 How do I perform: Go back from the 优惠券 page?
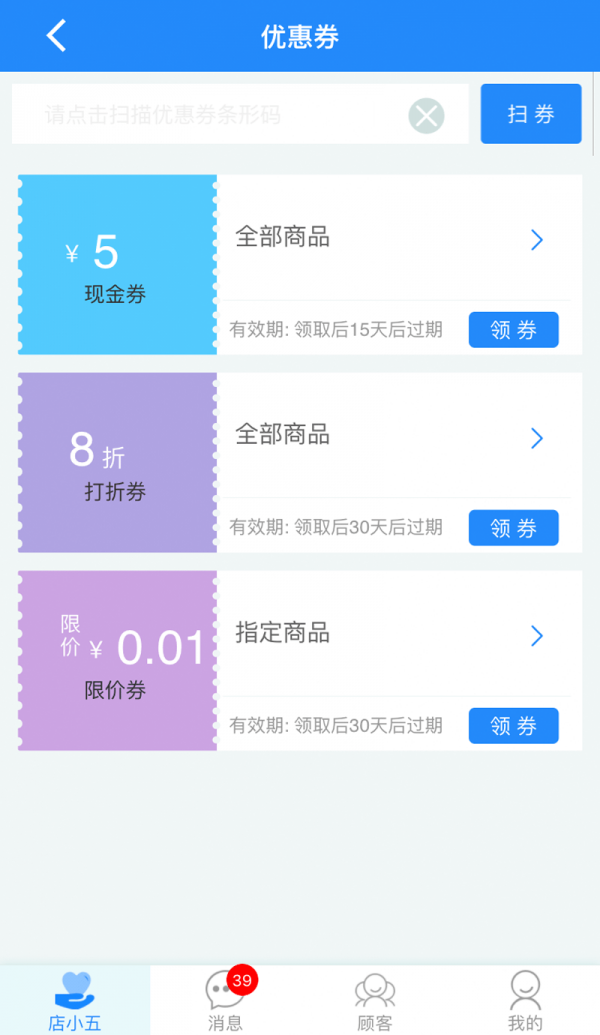click(56, 36)
